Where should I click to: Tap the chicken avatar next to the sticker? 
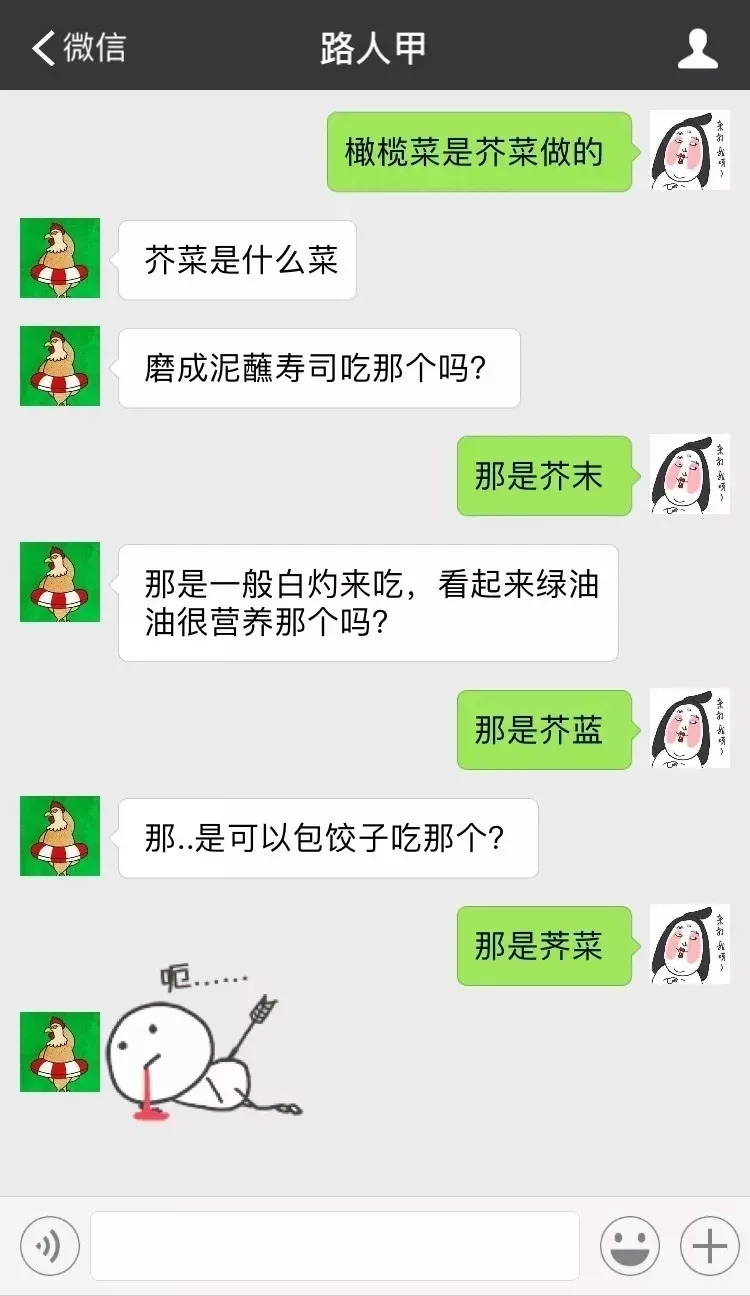coord(59,1052)
